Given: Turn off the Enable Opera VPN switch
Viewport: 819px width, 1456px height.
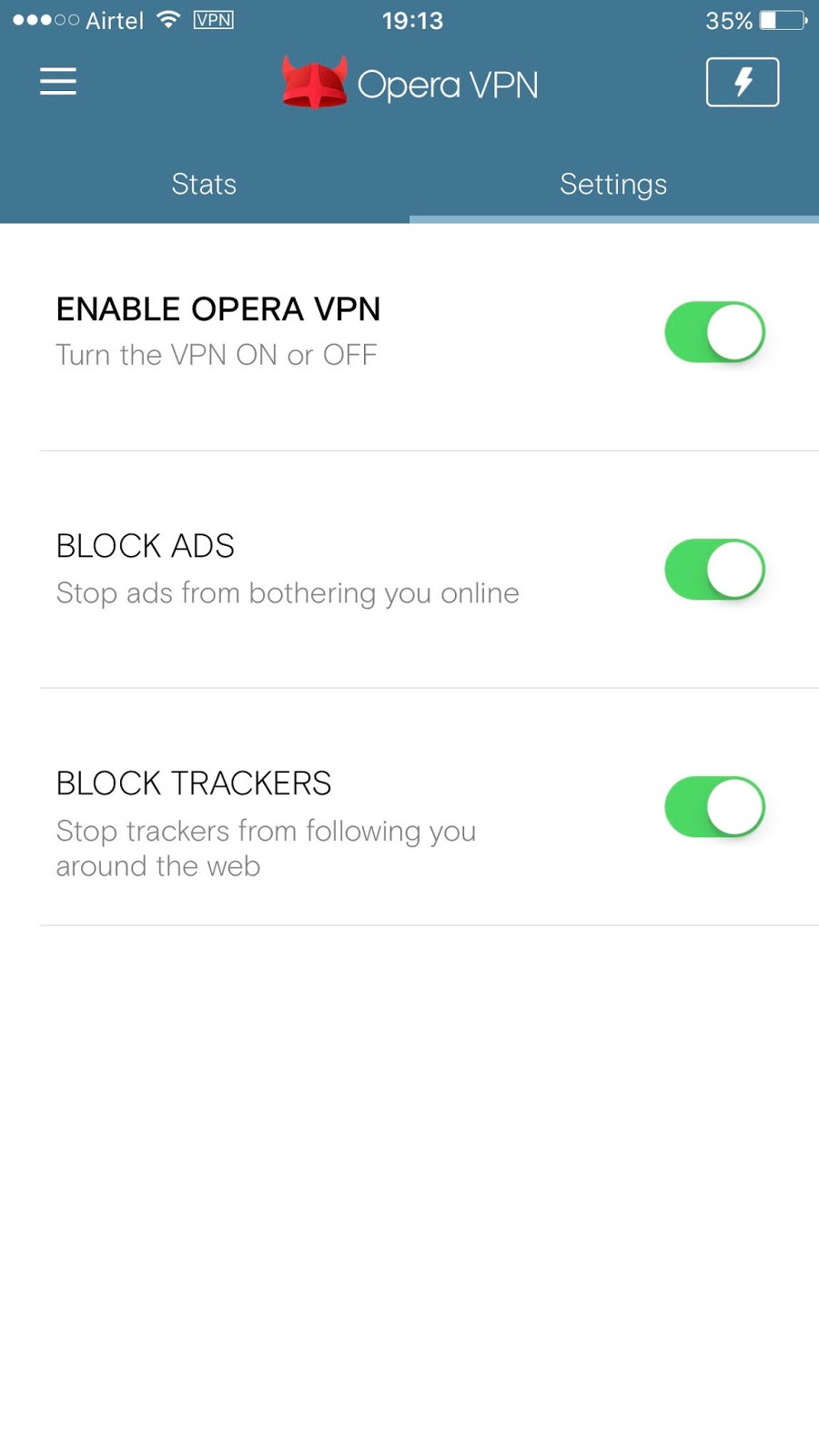Looking at the screenshot, I should pyautogui.click(x=714, y=332).
